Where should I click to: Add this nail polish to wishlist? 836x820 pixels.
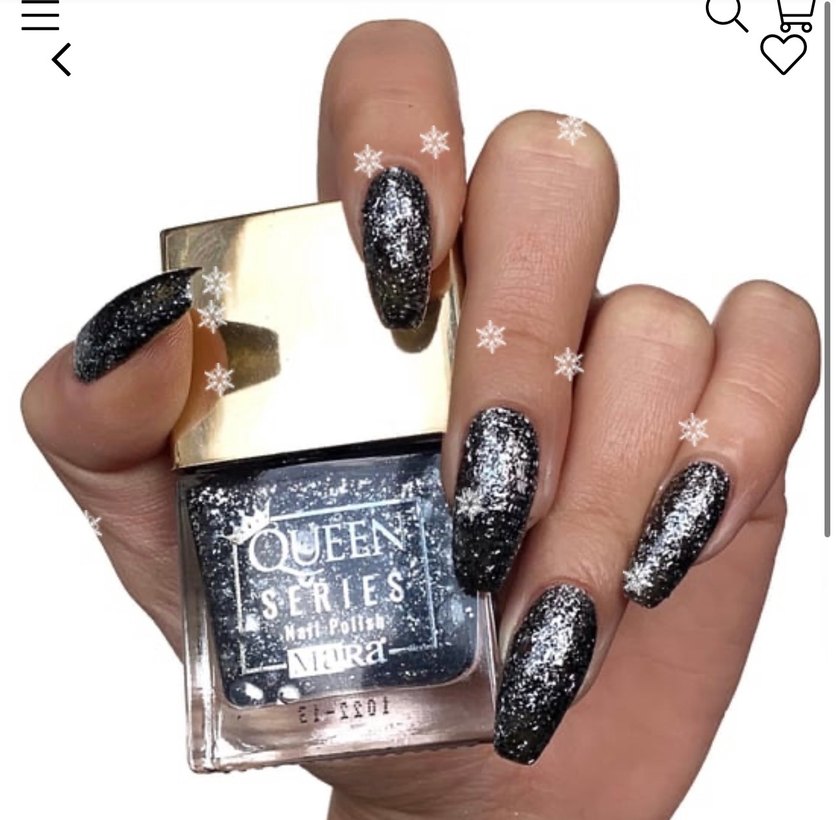point(783,54)
